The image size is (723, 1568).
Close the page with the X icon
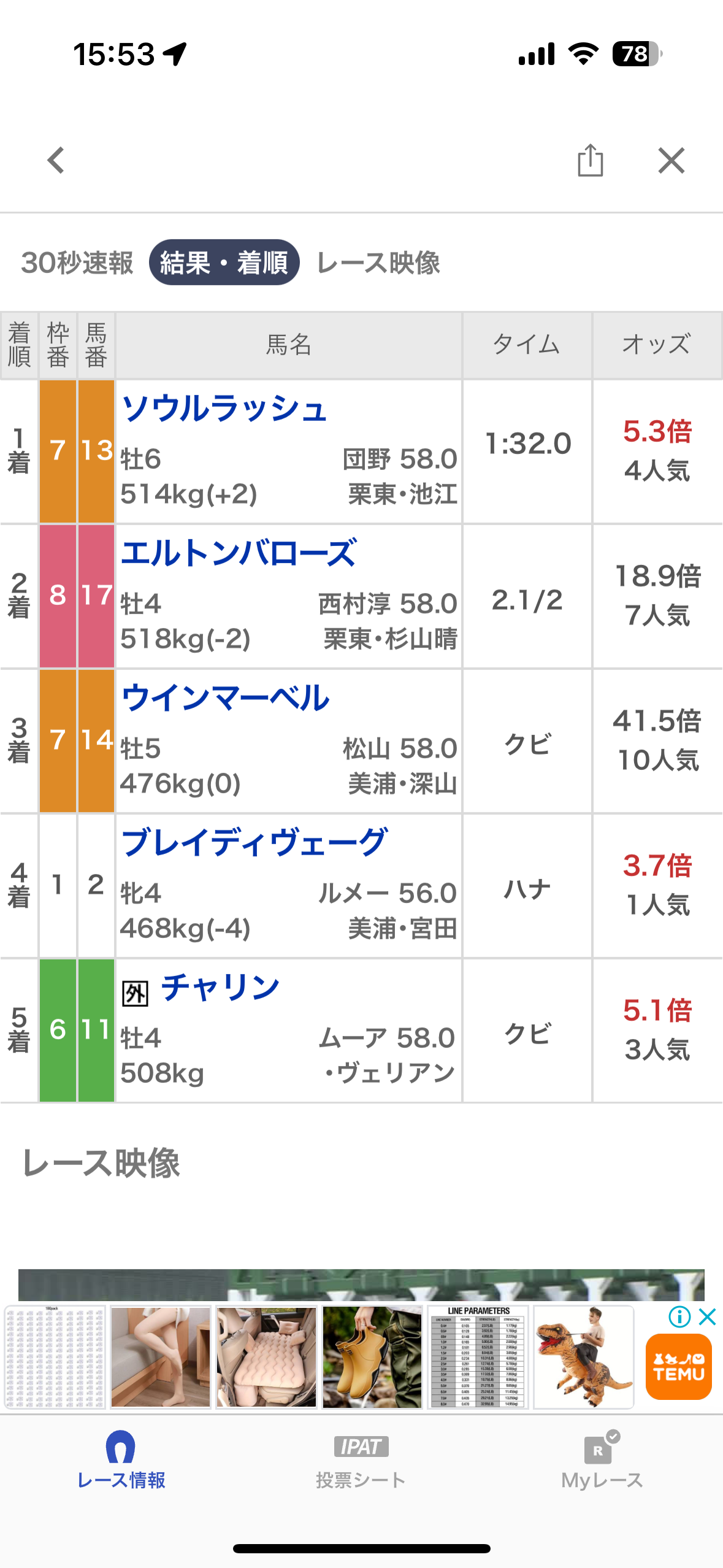pos(671,161)
